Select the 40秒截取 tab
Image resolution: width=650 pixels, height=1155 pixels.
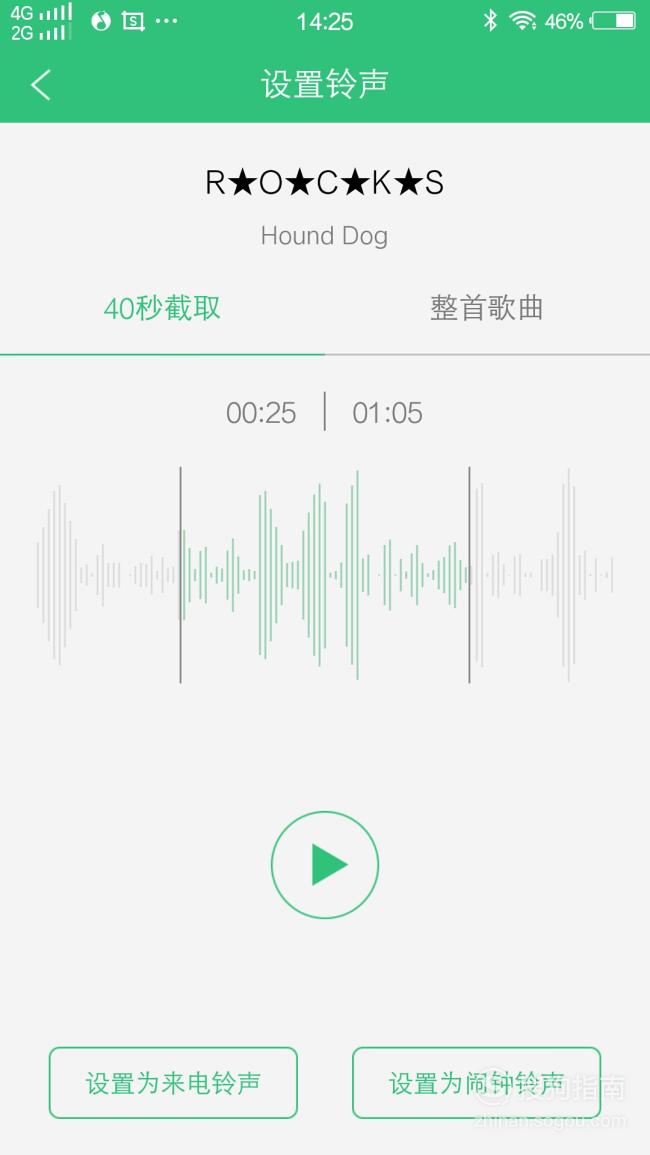coord(162,308)
